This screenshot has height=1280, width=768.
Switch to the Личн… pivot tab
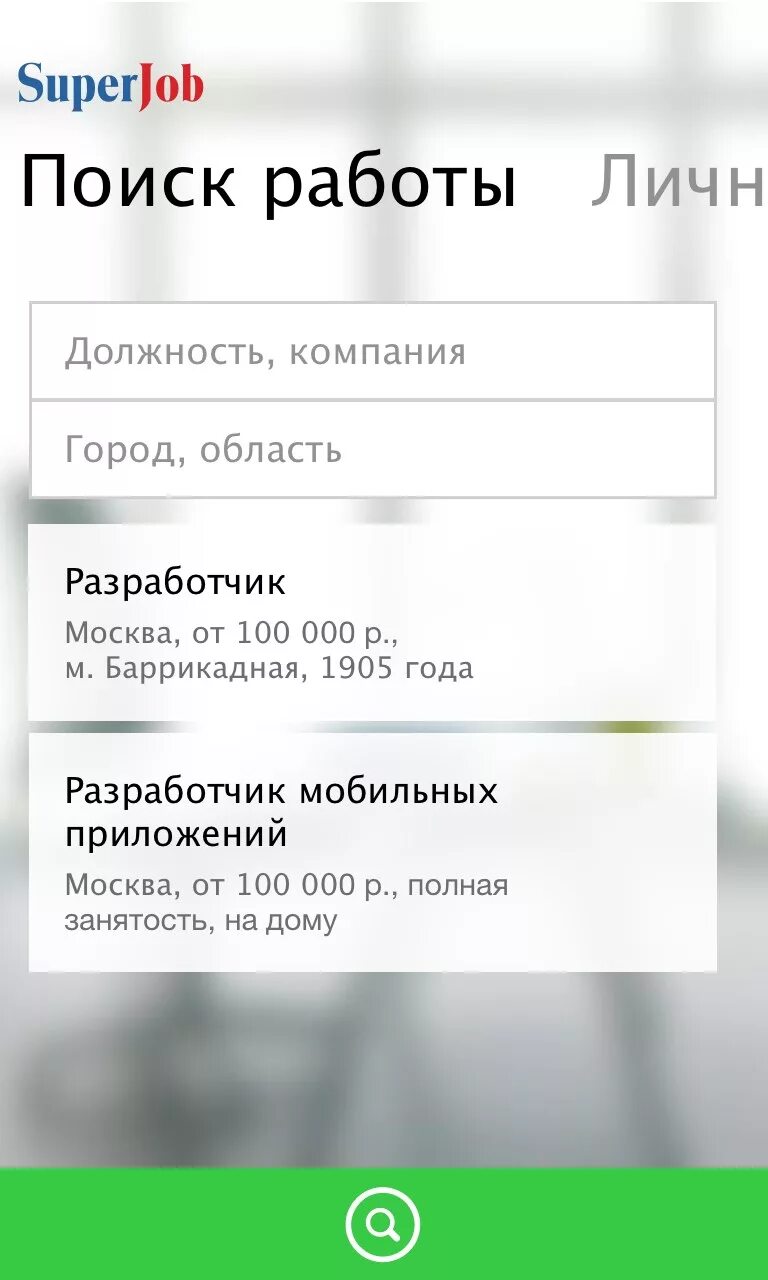678,182
